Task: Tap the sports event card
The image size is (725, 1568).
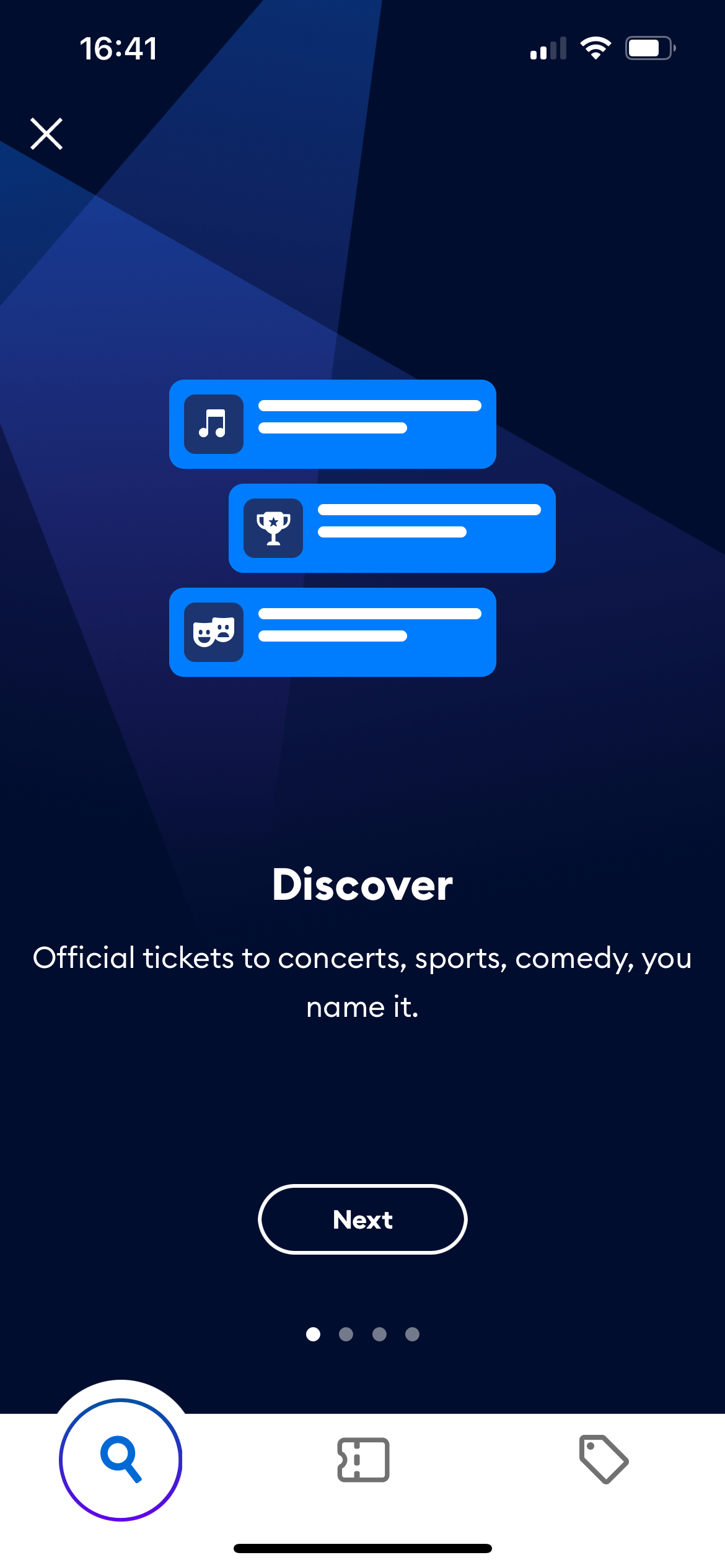Action: pyautogui.click(x=393, y=528)
